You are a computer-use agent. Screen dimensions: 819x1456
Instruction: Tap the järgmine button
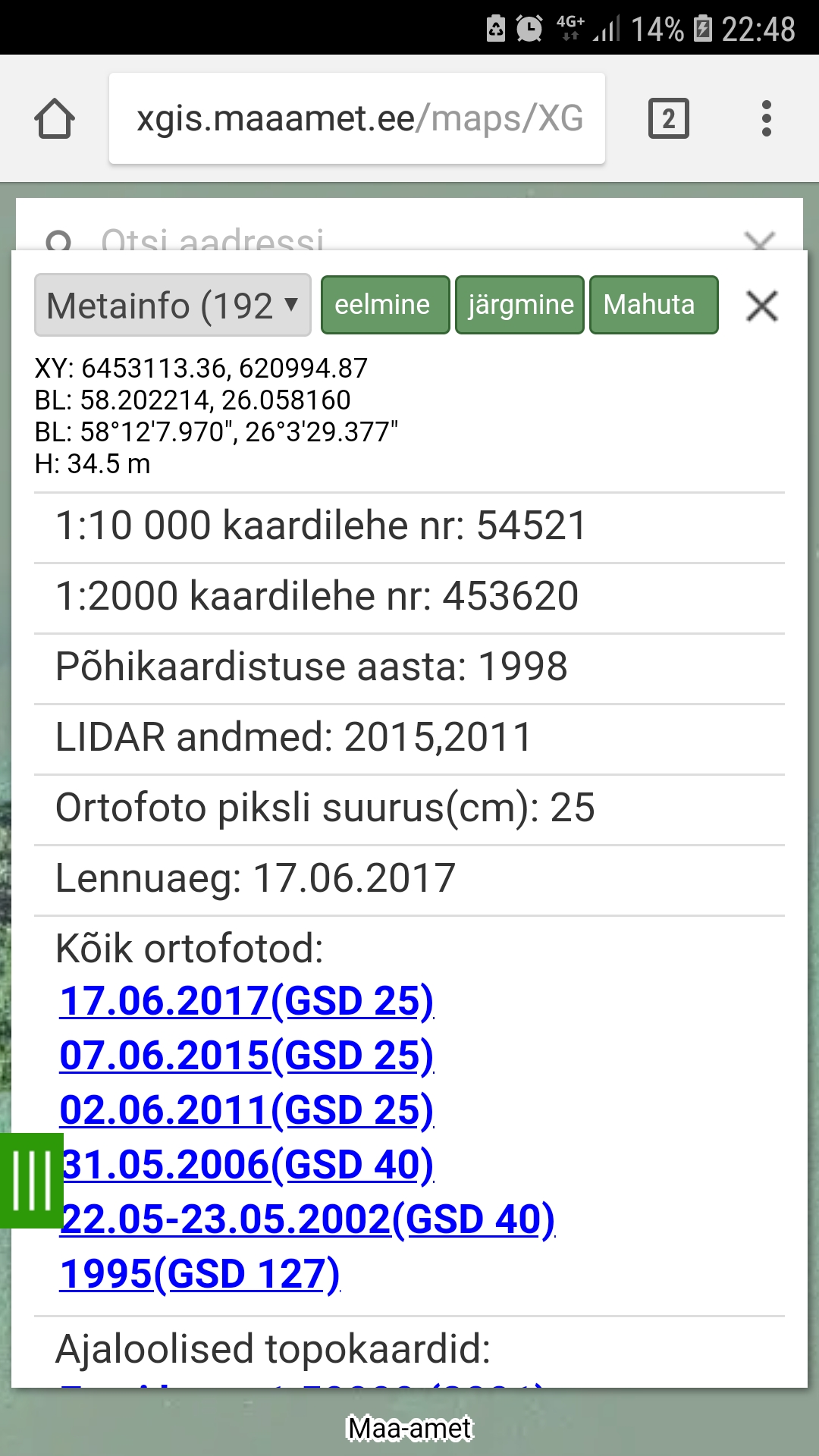point(519,305)
